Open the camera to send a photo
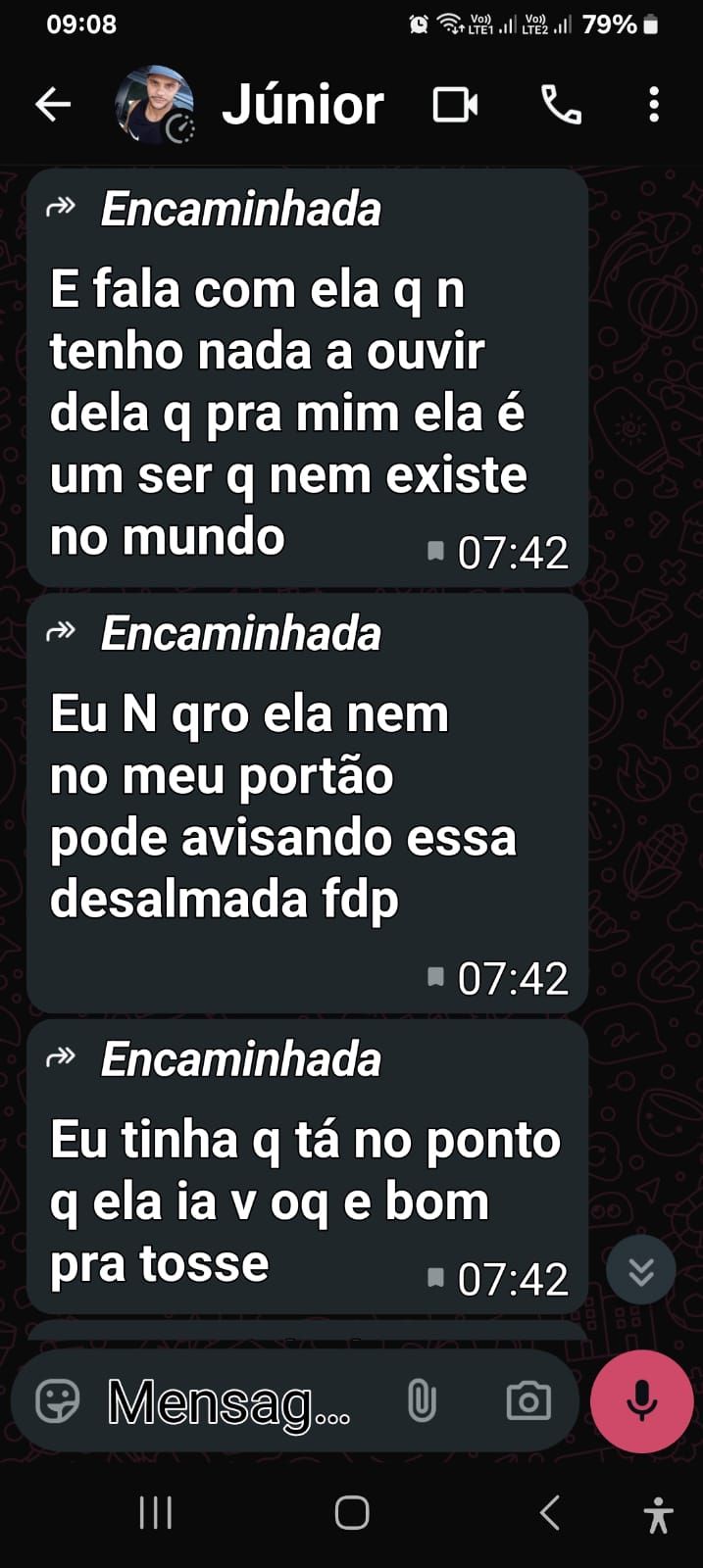This screenshot has width=703, height=1568. (528, 1401)
